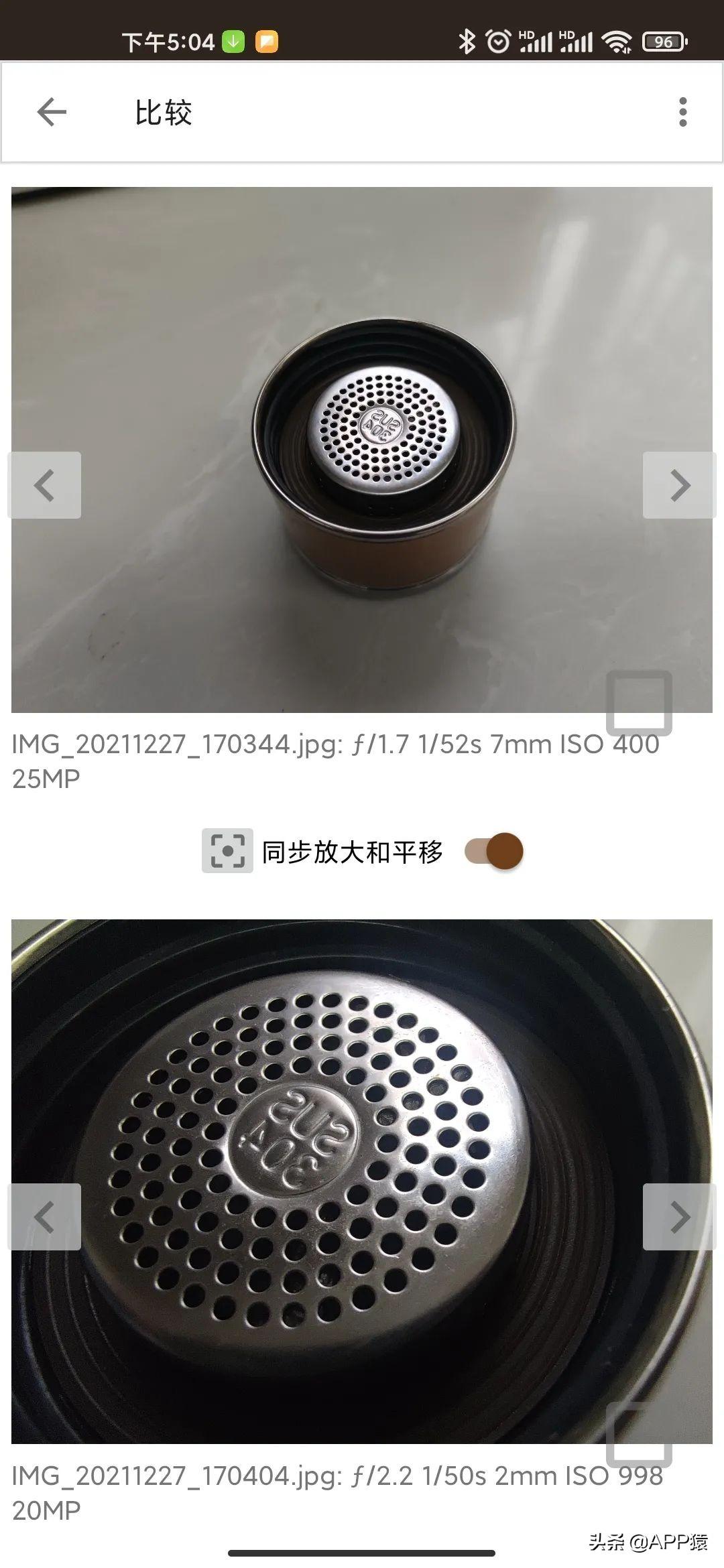Turn off the 同步放大和平移 switch
Viewport: 724px width, 1568px height.
(x=495, y=851)
